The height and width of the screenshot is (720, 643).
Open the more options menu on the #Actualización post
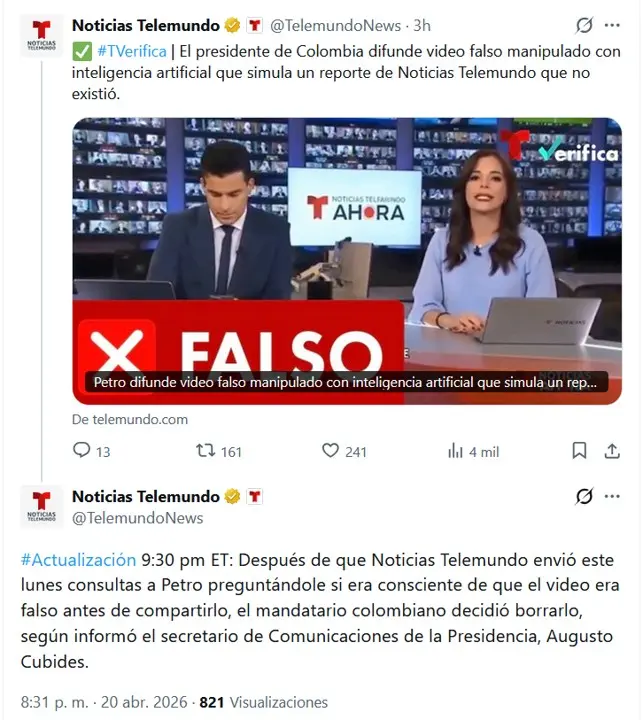click(612, 496)
